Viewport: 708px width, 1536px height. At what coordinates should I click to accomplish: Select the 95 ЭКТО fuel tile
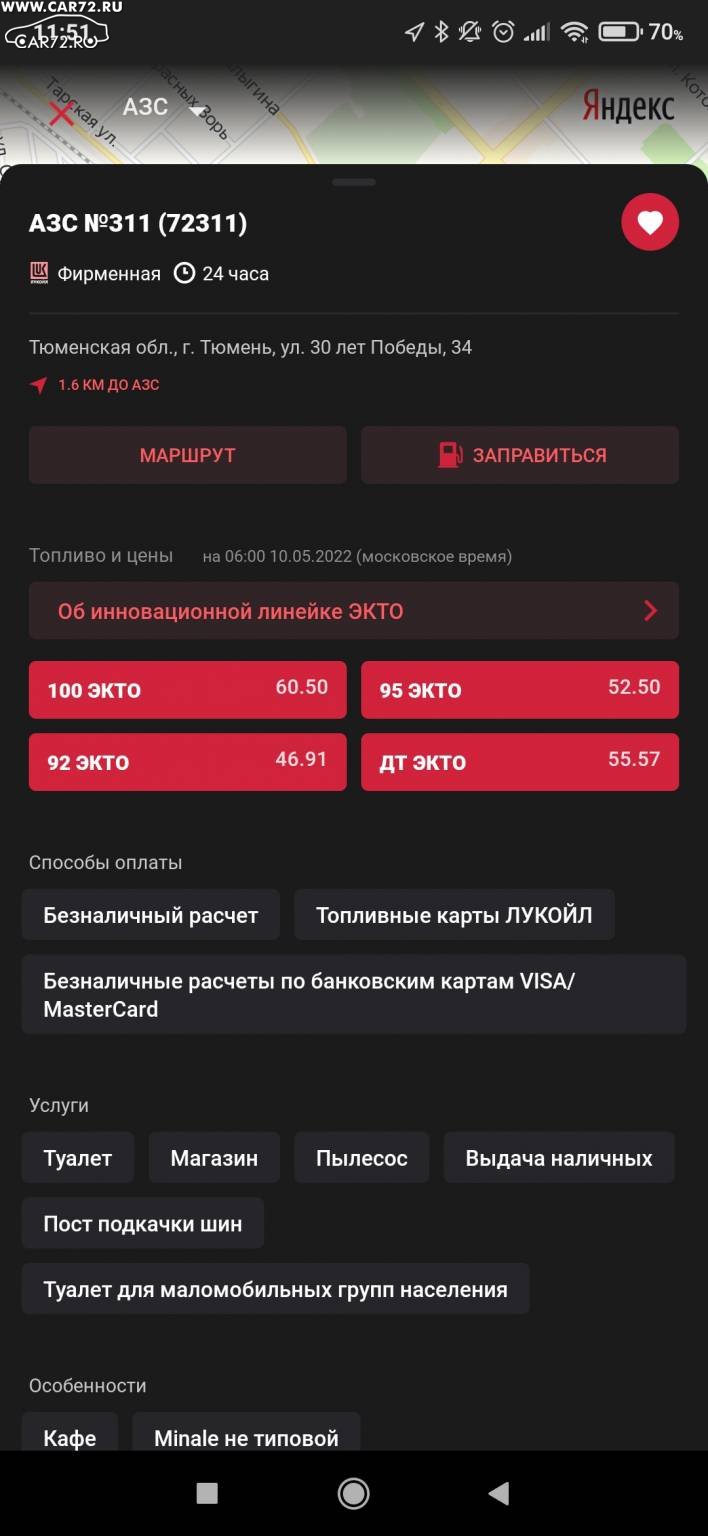(x=520, y=689)
